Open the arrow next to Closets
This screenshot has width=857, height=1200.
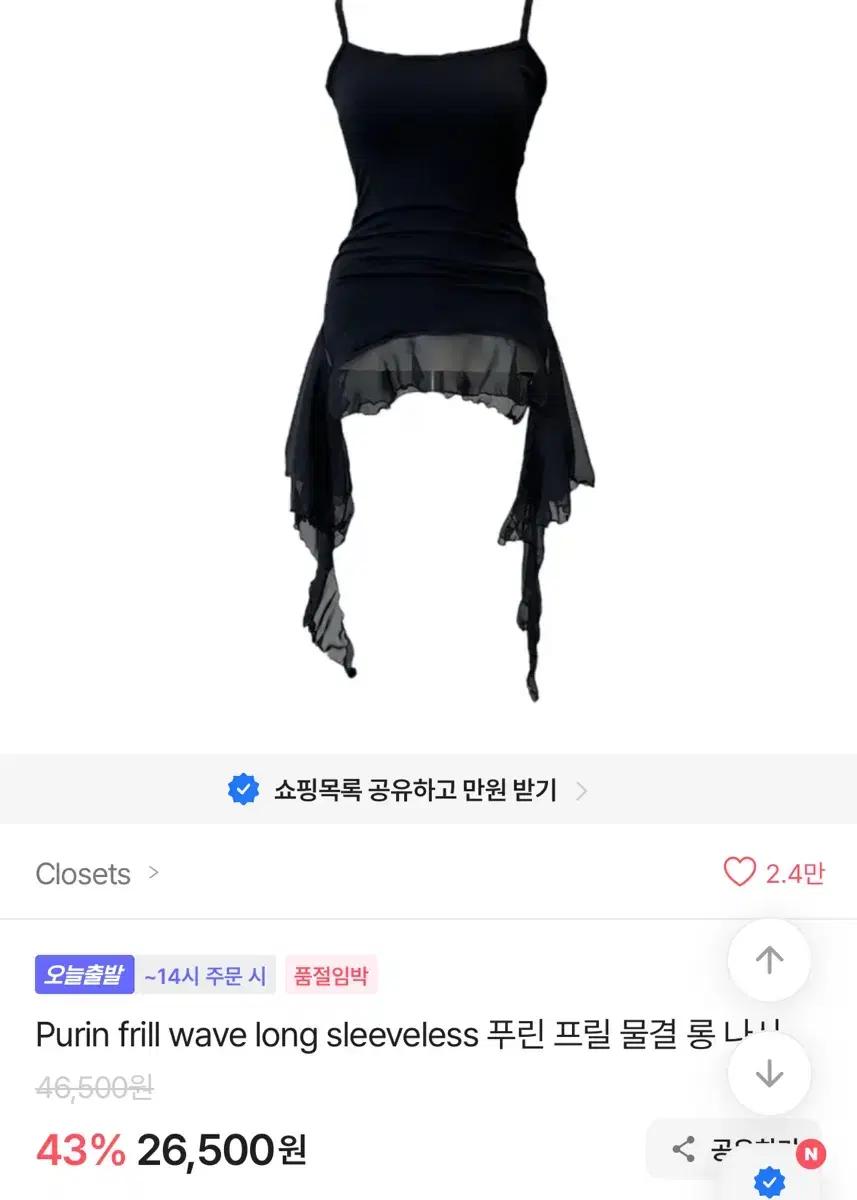(154, 873)
